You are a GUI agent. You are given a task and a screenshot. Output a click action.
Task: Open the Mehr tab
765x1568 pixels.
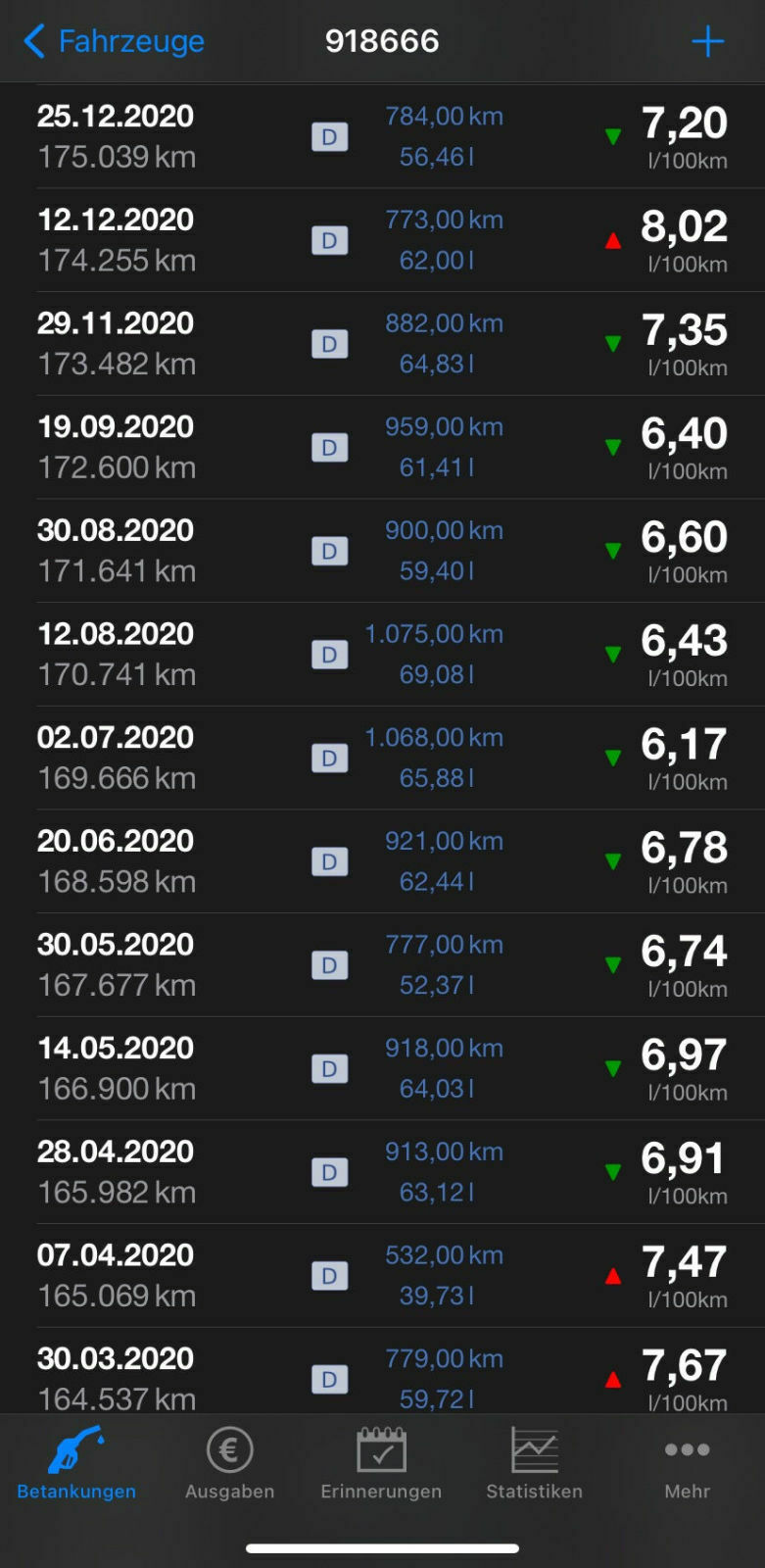coord(687,1464)
